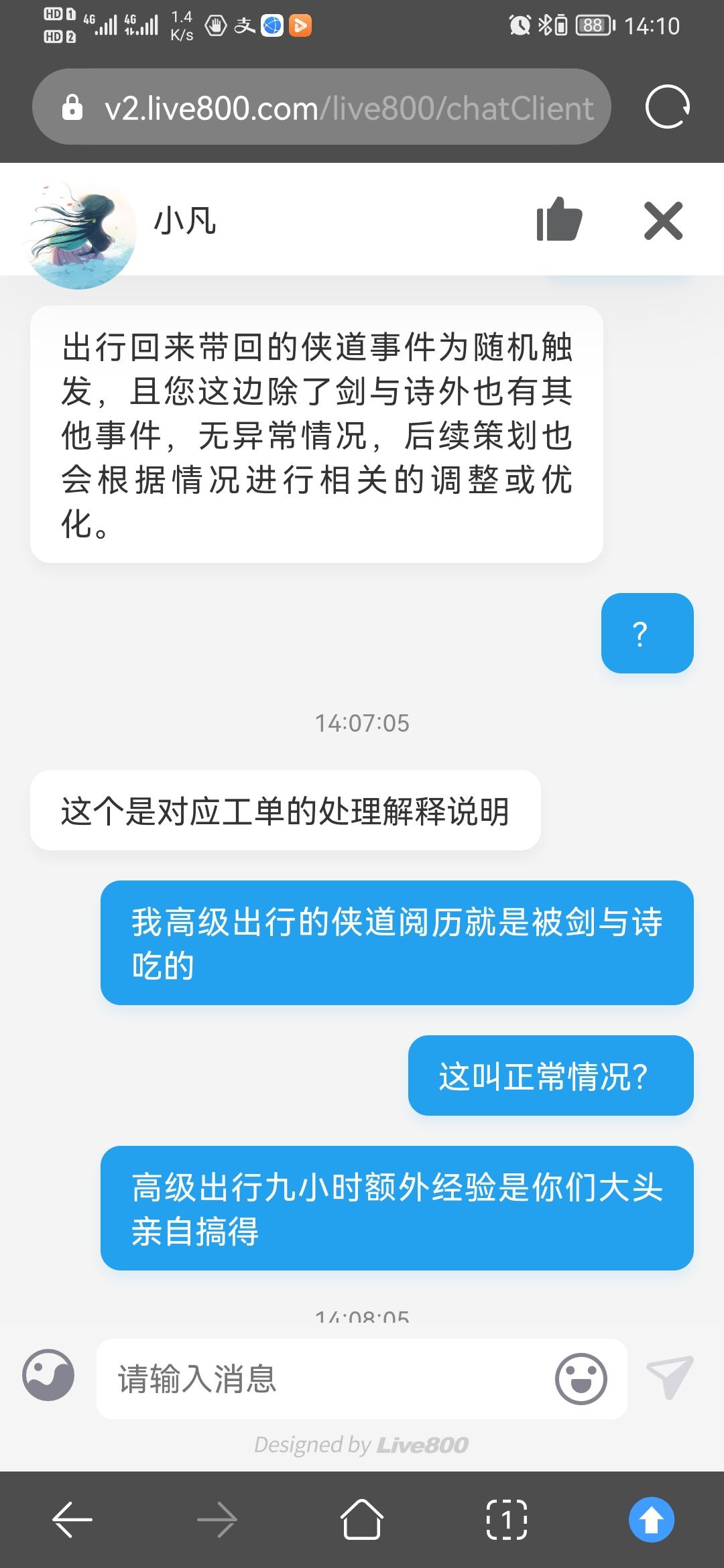Send the message with paper plane
This screenshot has height=1568, width=724.
pos(670,1377)
